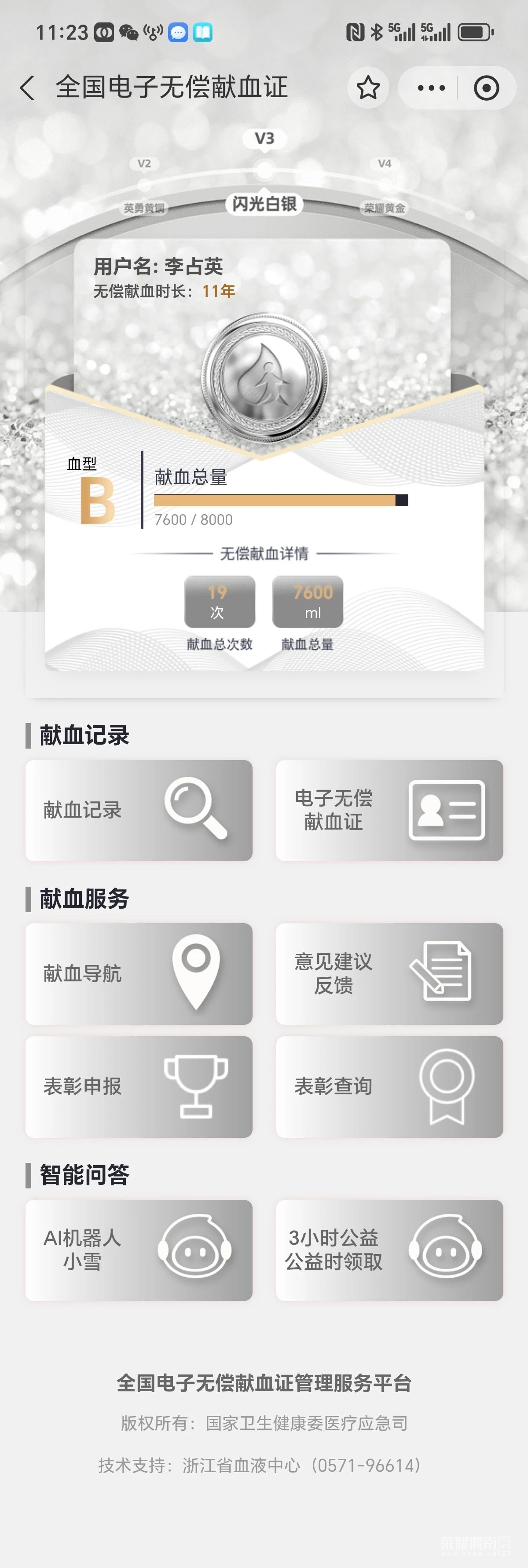View the 电子无偿献血证 card

click(390, 810)
